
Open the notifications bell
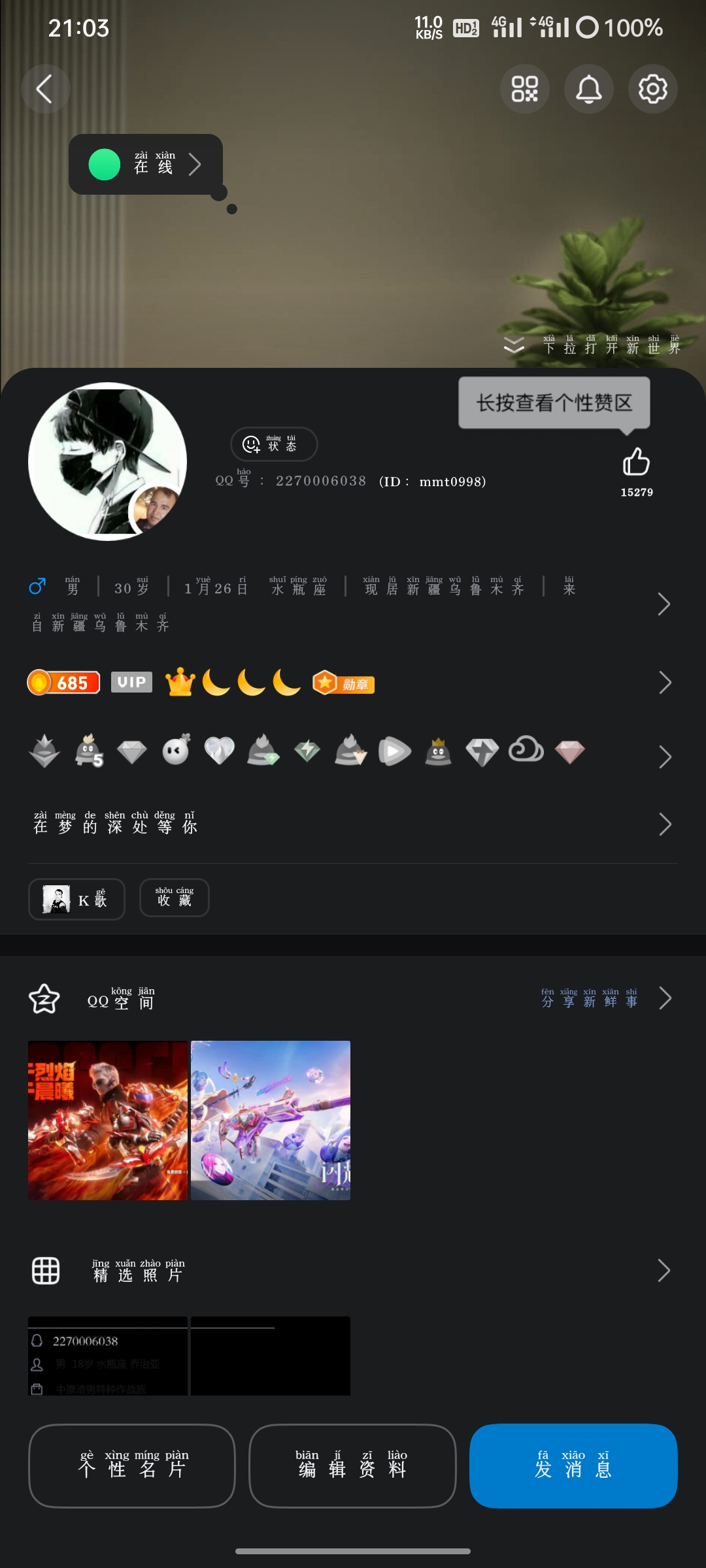588,89
